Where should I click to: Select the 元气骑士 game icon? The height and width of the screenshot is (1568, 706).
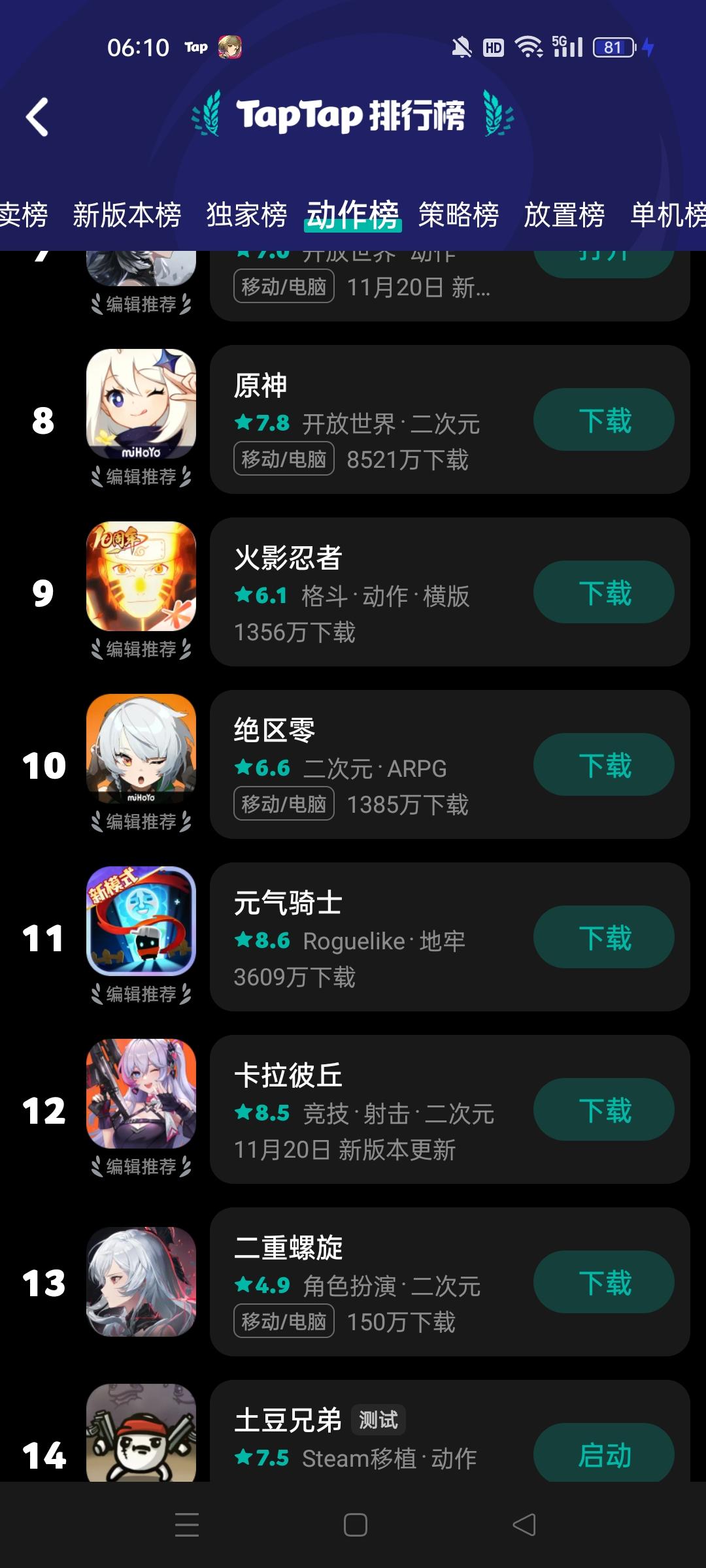coord(141,921)
